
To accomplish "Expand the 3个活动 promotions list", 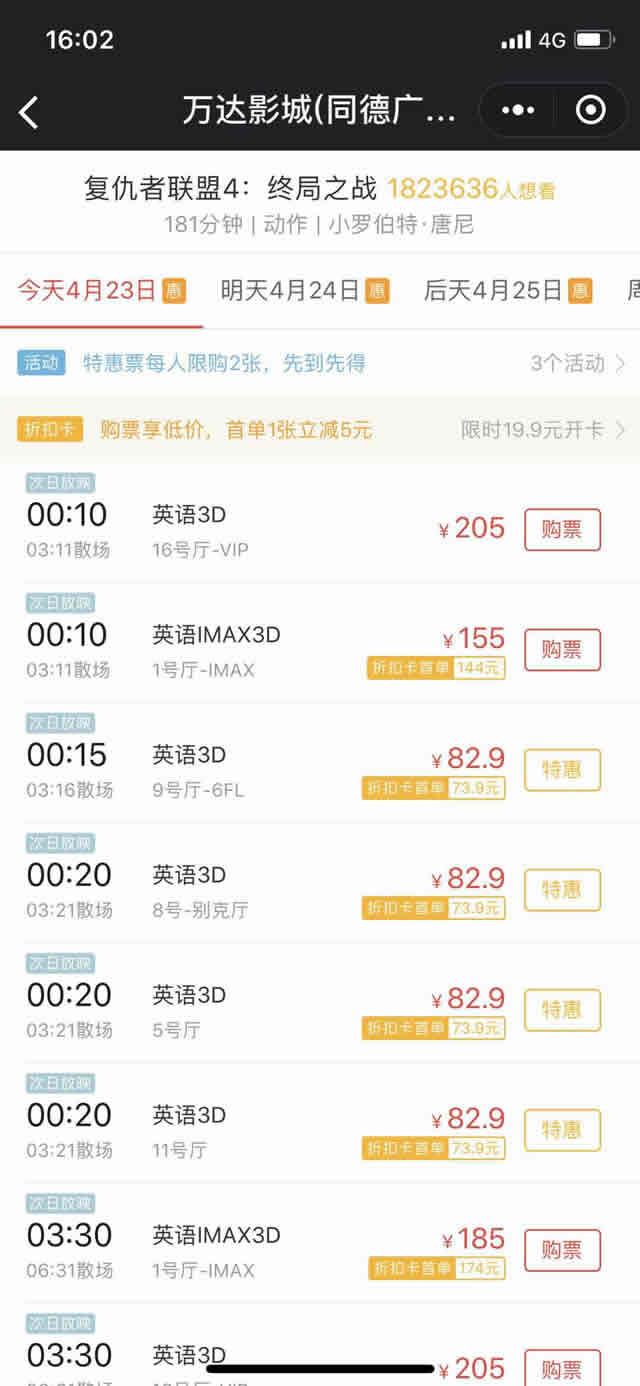I will coord(578,363).
